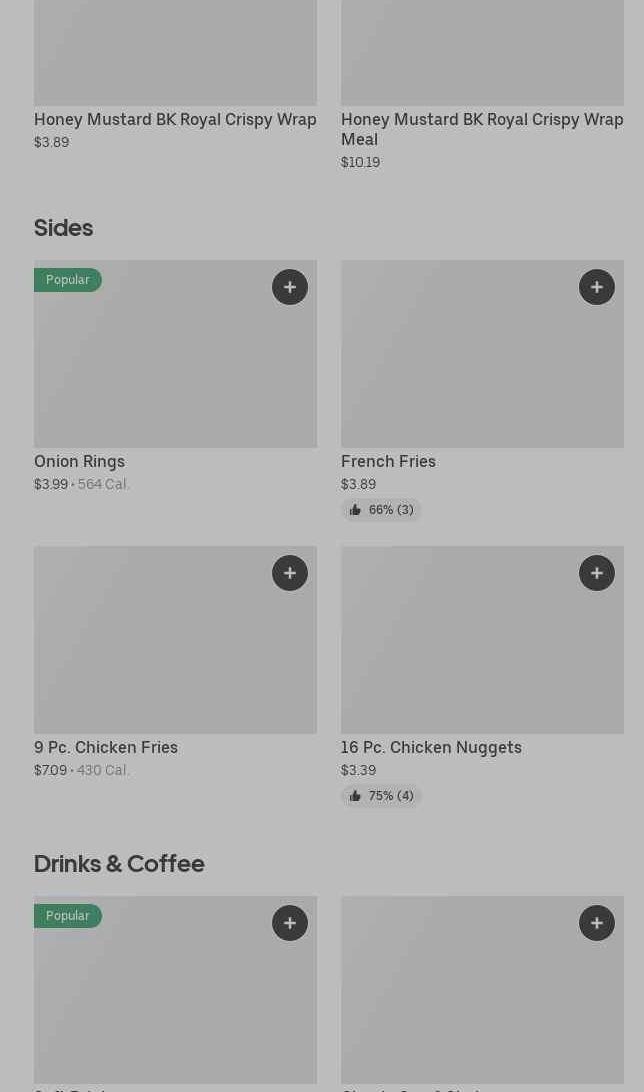Add 9 Pc. Chicken Fries to cart

[x=290, y=574]
